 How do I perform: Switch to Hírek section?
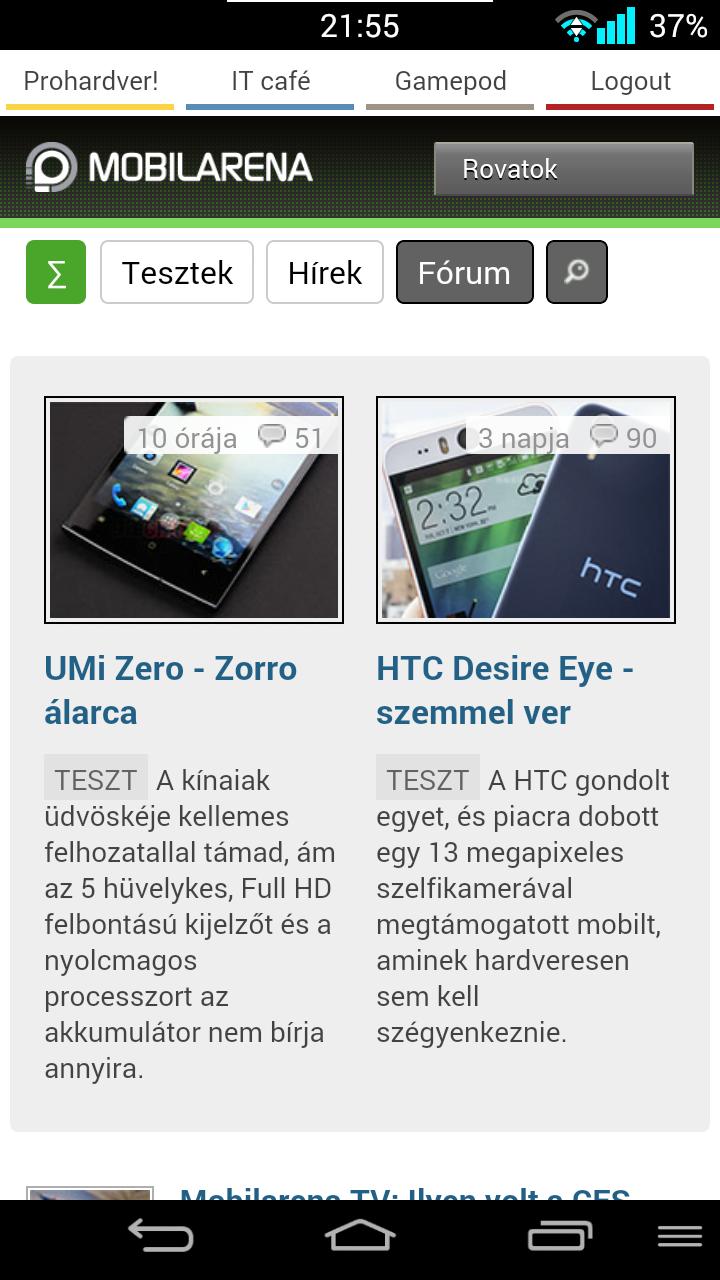point(325,272)
